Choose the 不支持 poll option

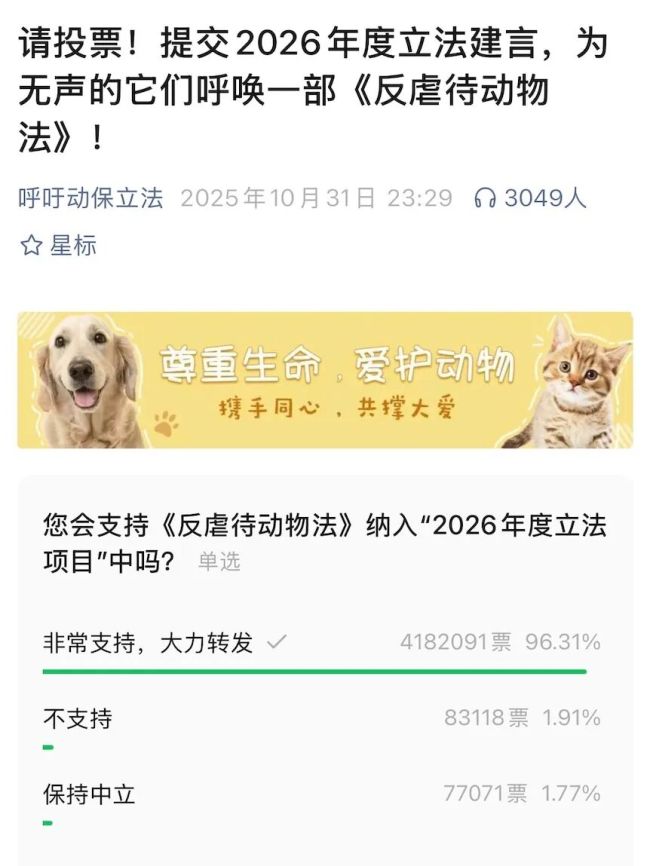[x=77, y=718]
